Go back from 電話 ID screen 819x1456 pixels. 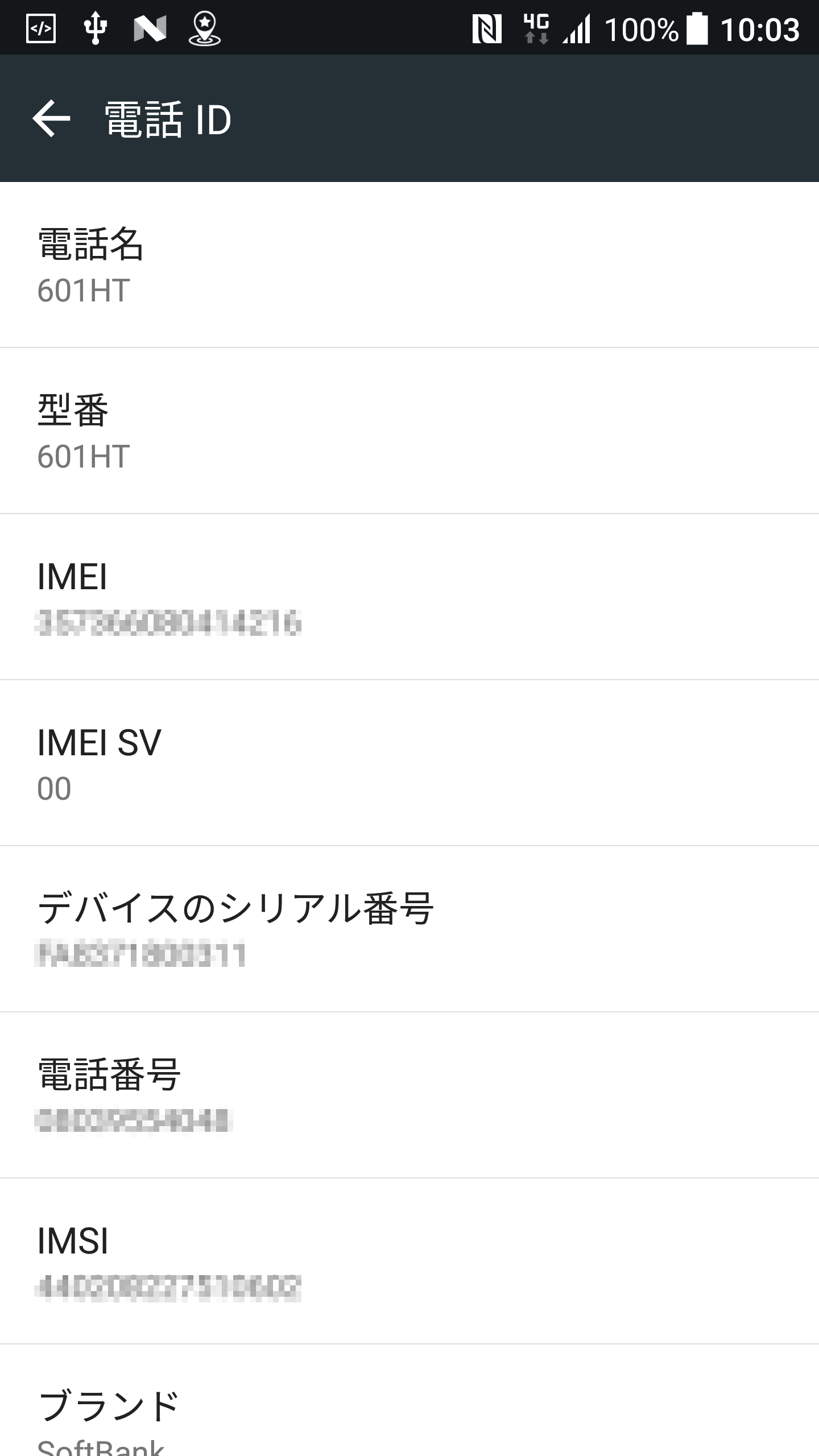(51, 118)
